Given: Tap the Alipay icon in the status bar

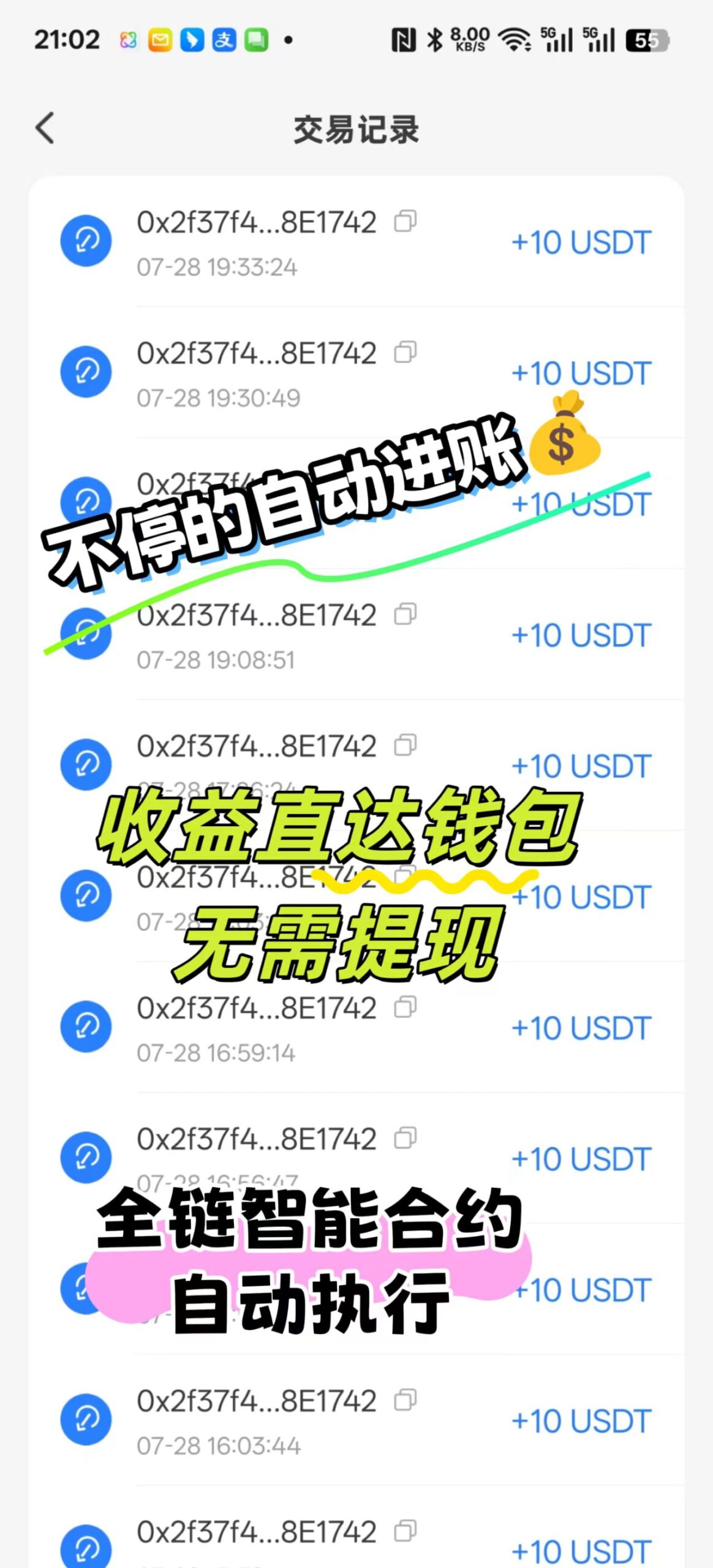Looking at the screenshot, I should pyautogui.click(x=223, y=38).
